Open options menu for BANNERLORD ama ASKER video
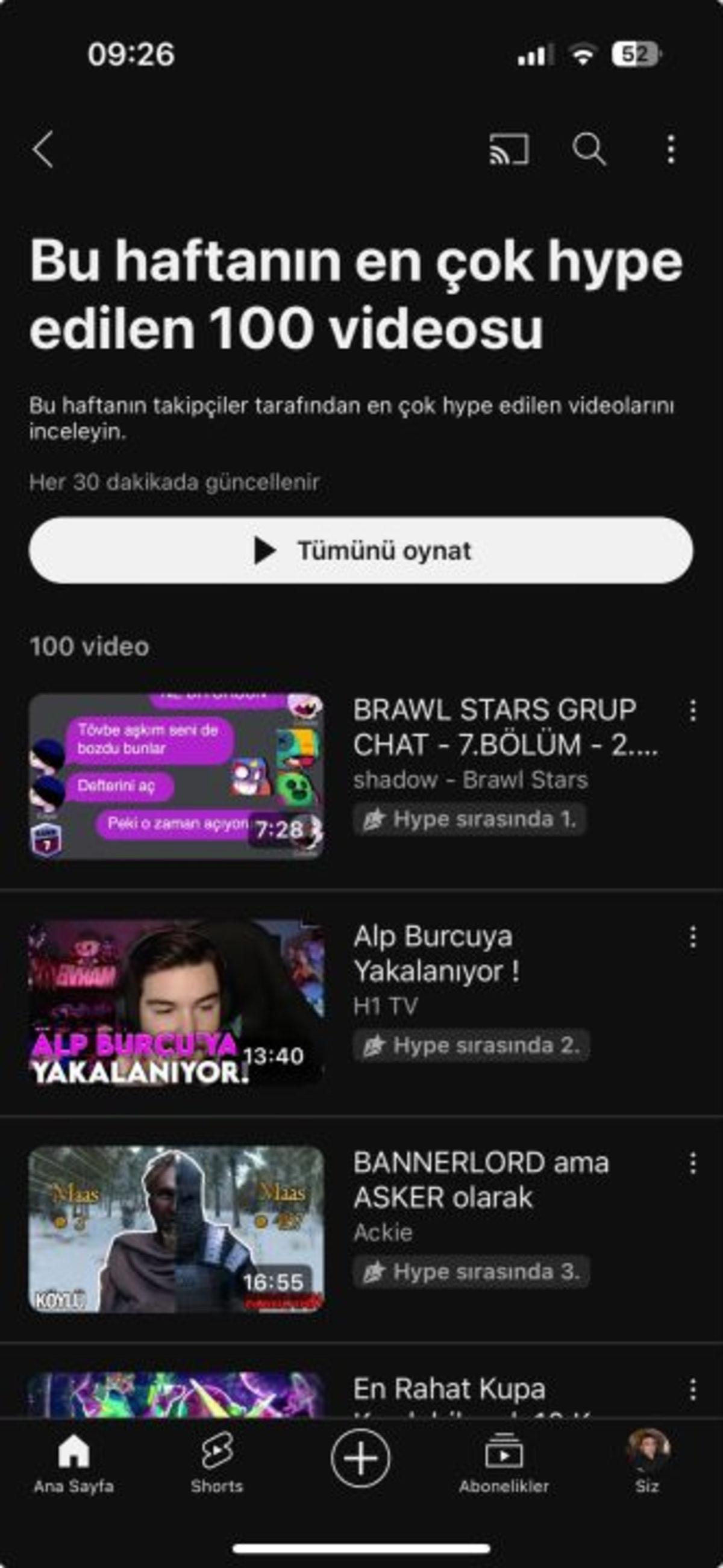Viewport: 723px width, 1568px height. pyautogui.click(x=692, y=1163)
